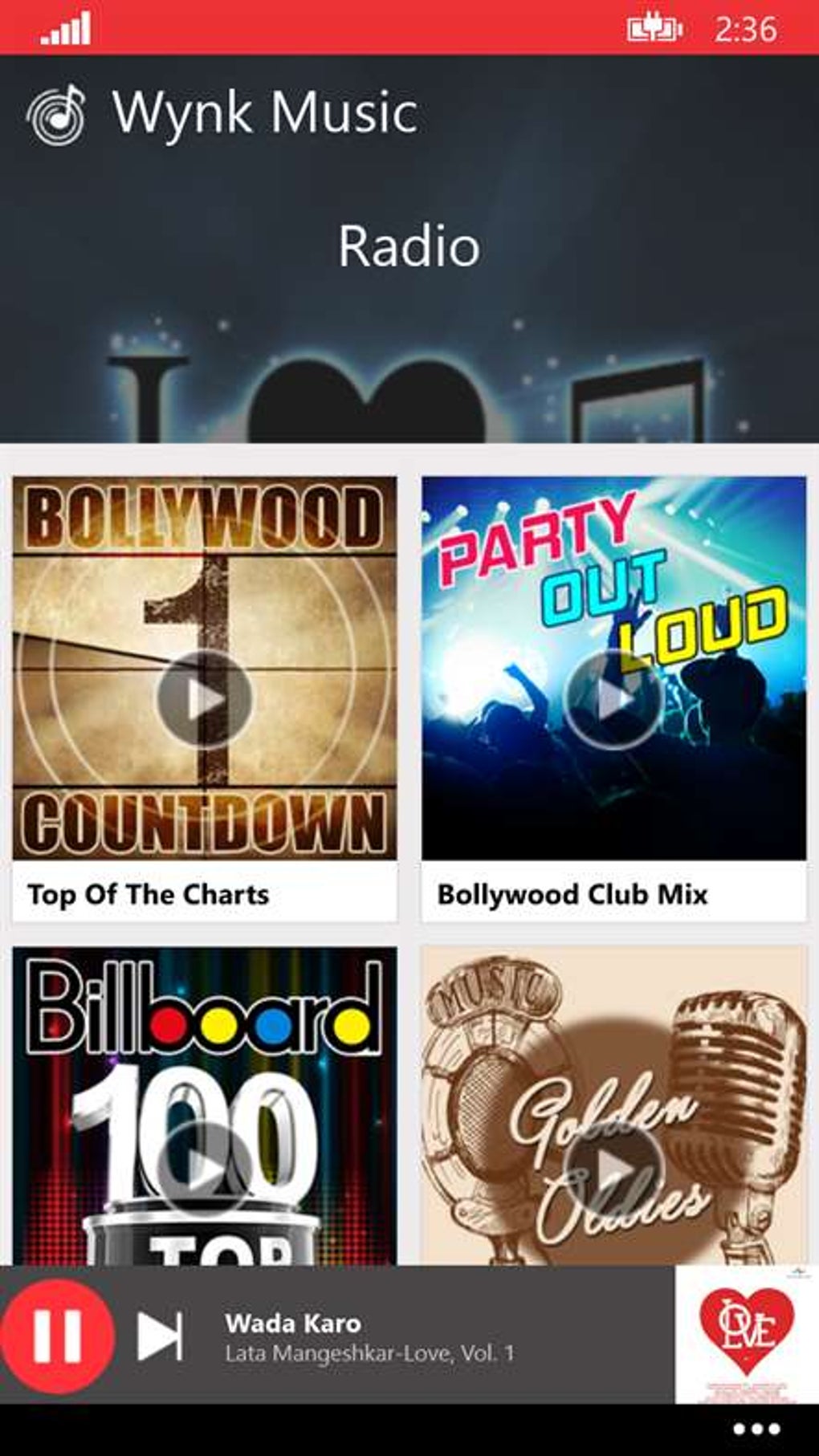
Task: Open the Love album art thumbnail
Action: click(x=746, y=1335)
